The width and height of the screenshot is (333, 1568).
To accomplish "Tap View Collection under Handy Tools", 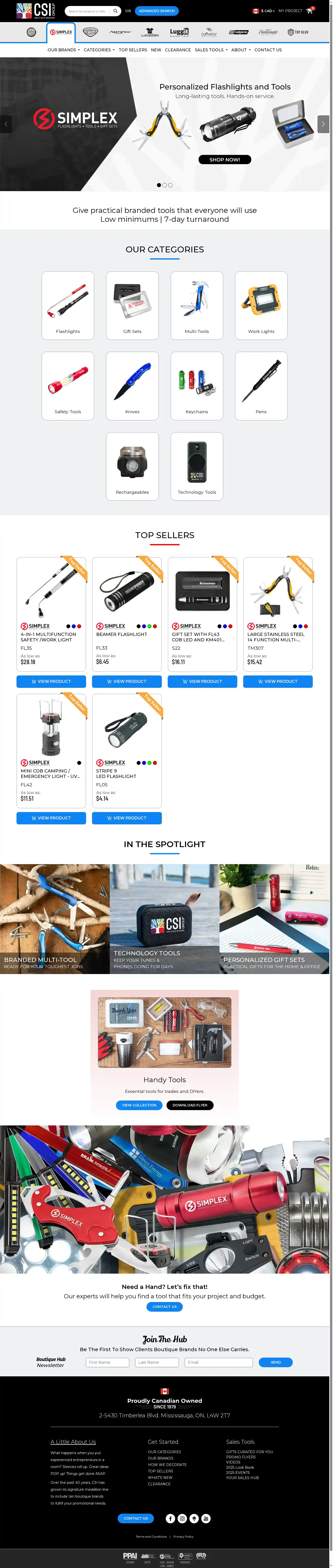I will [139, 1105].
